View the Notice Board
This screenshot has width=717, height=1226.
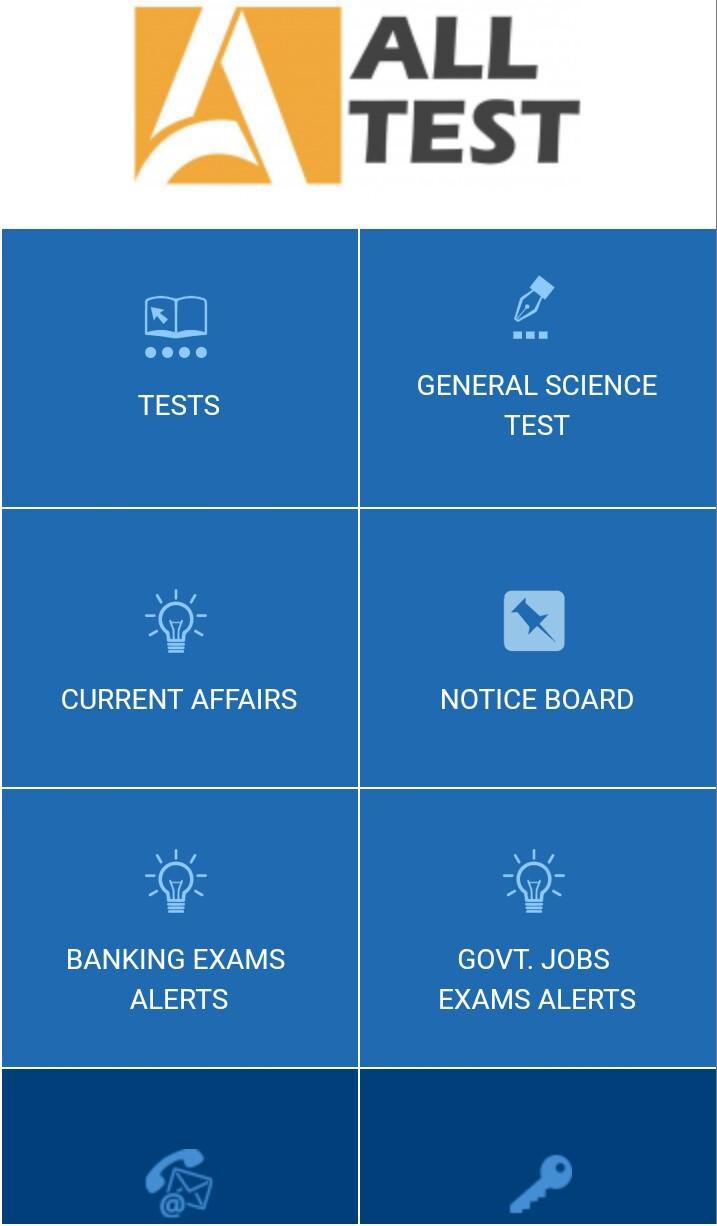point(537,648)
